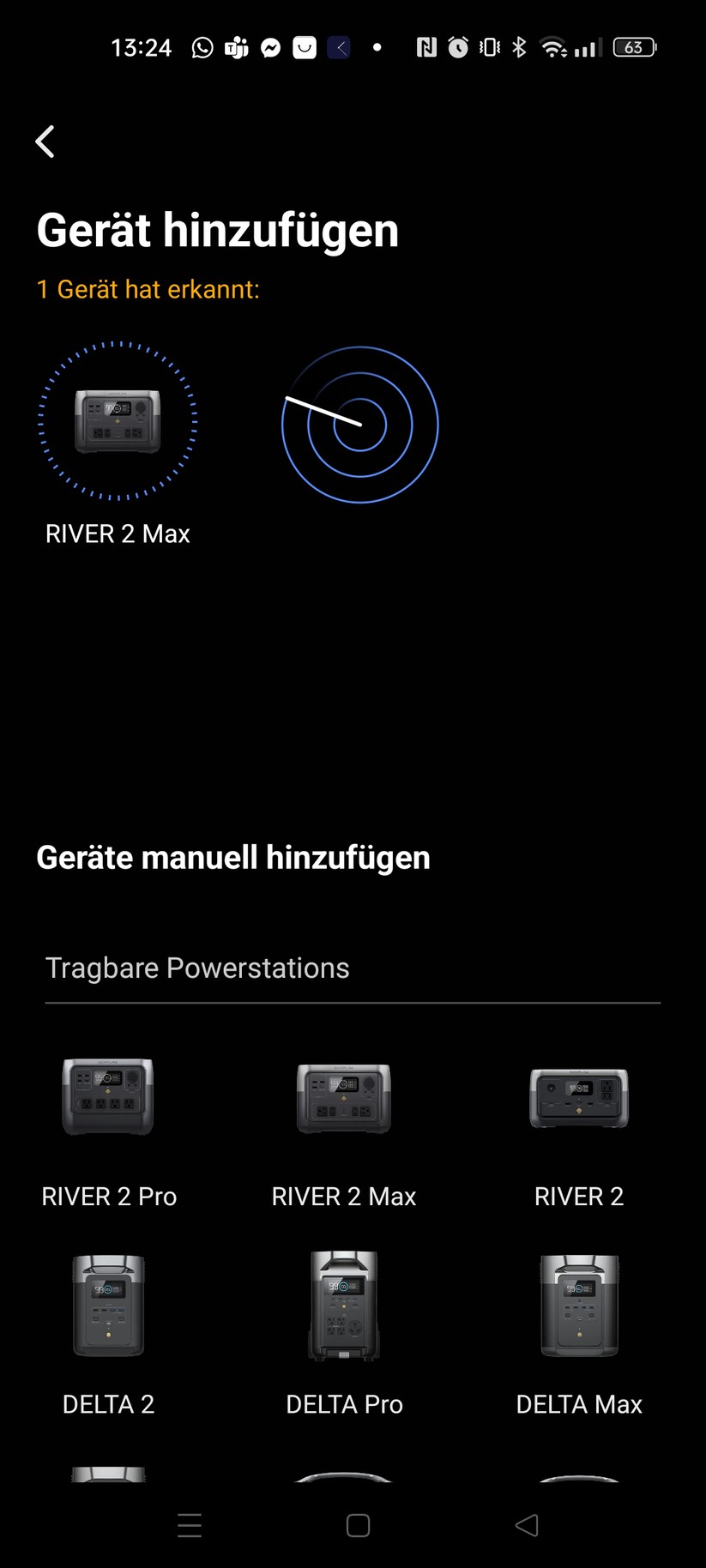Choose RIVER 2 Max from the manual list

click(344, 1099)
